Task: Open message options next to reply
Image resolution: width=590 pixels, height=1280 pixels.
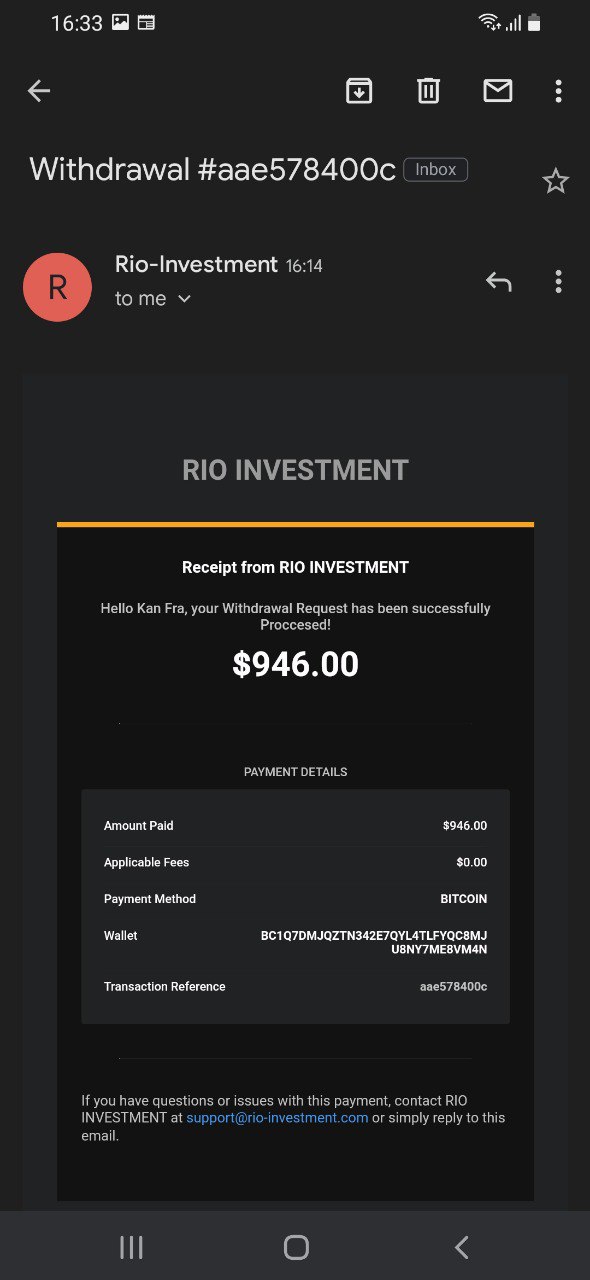Action: coord(558,282)
